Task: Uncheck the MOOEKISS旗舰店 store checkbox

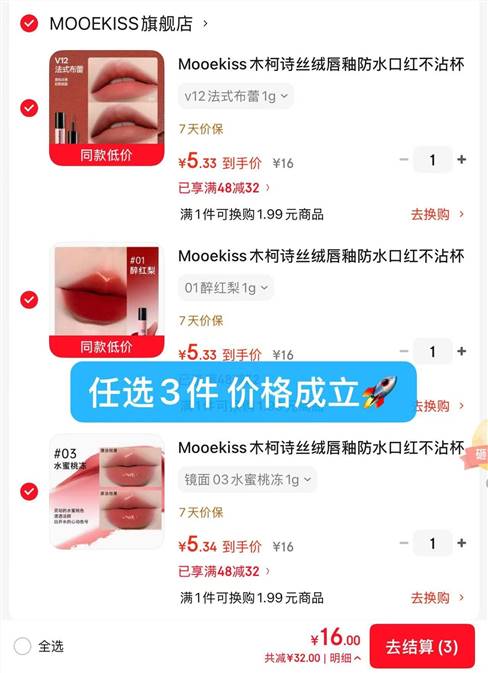Action: (x=29, y=23)
